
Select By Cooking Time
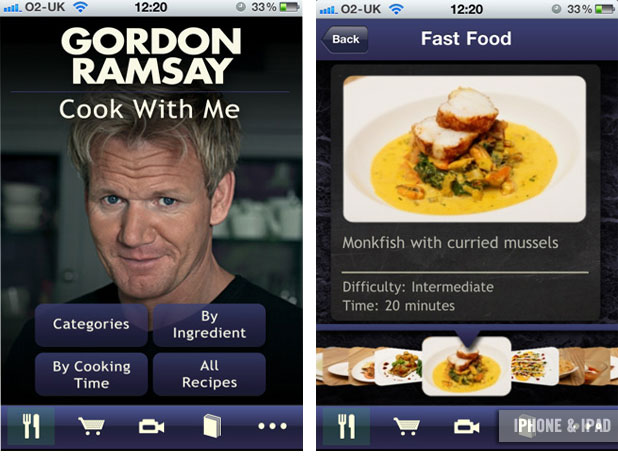tap(91, 374)
